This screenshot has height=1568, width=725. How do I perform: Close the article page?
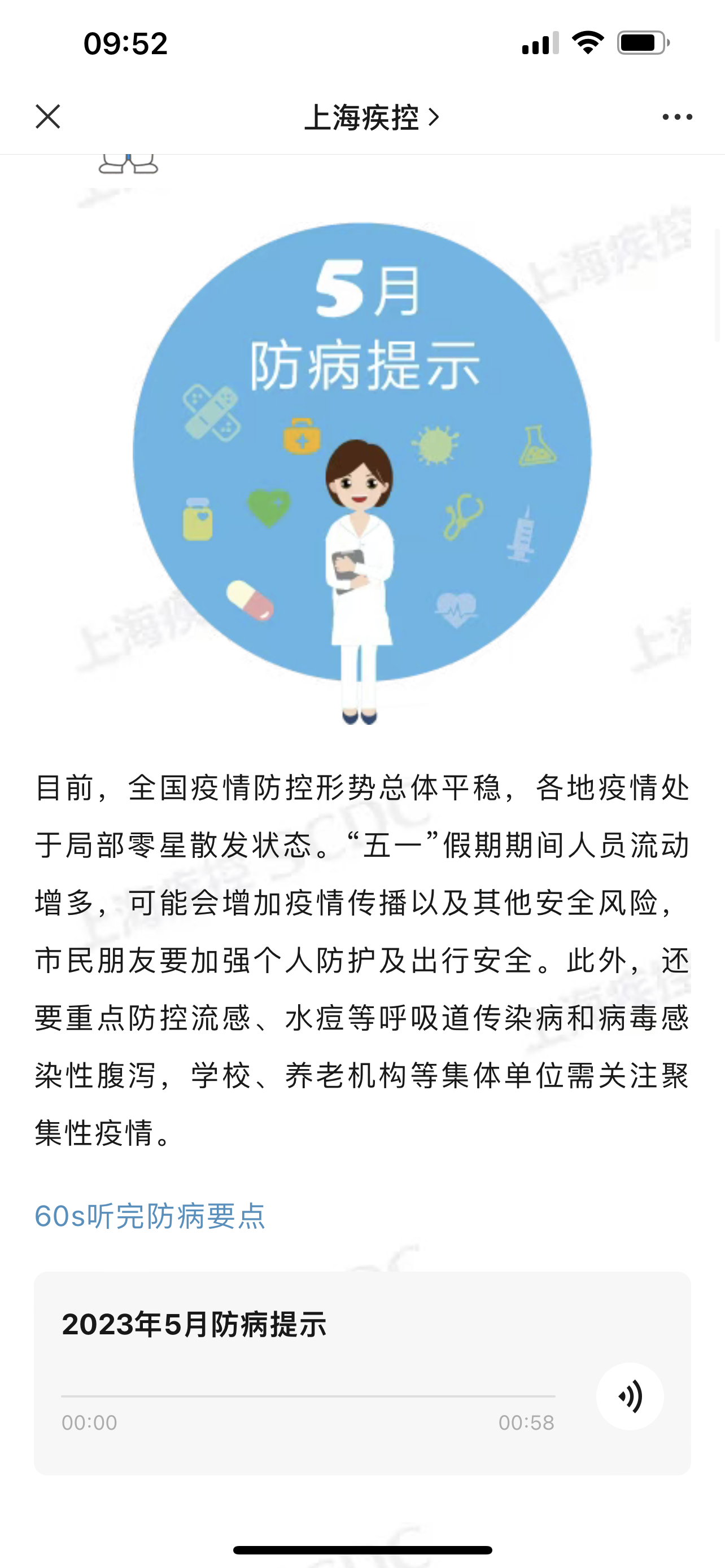pyautogui.click(x=47, y=116)
